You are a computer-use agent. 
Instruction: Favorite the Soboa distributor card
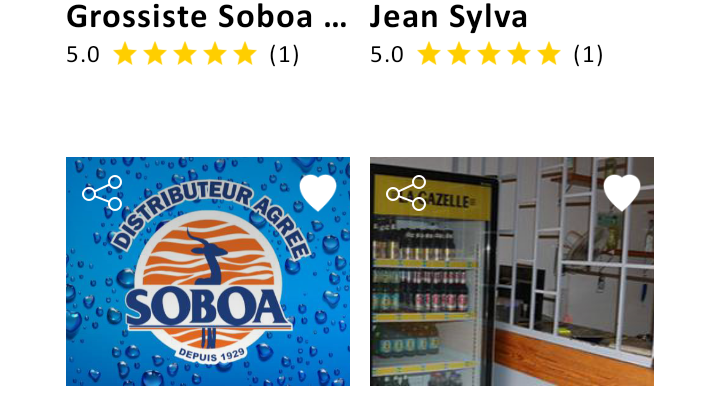[318, 193]
